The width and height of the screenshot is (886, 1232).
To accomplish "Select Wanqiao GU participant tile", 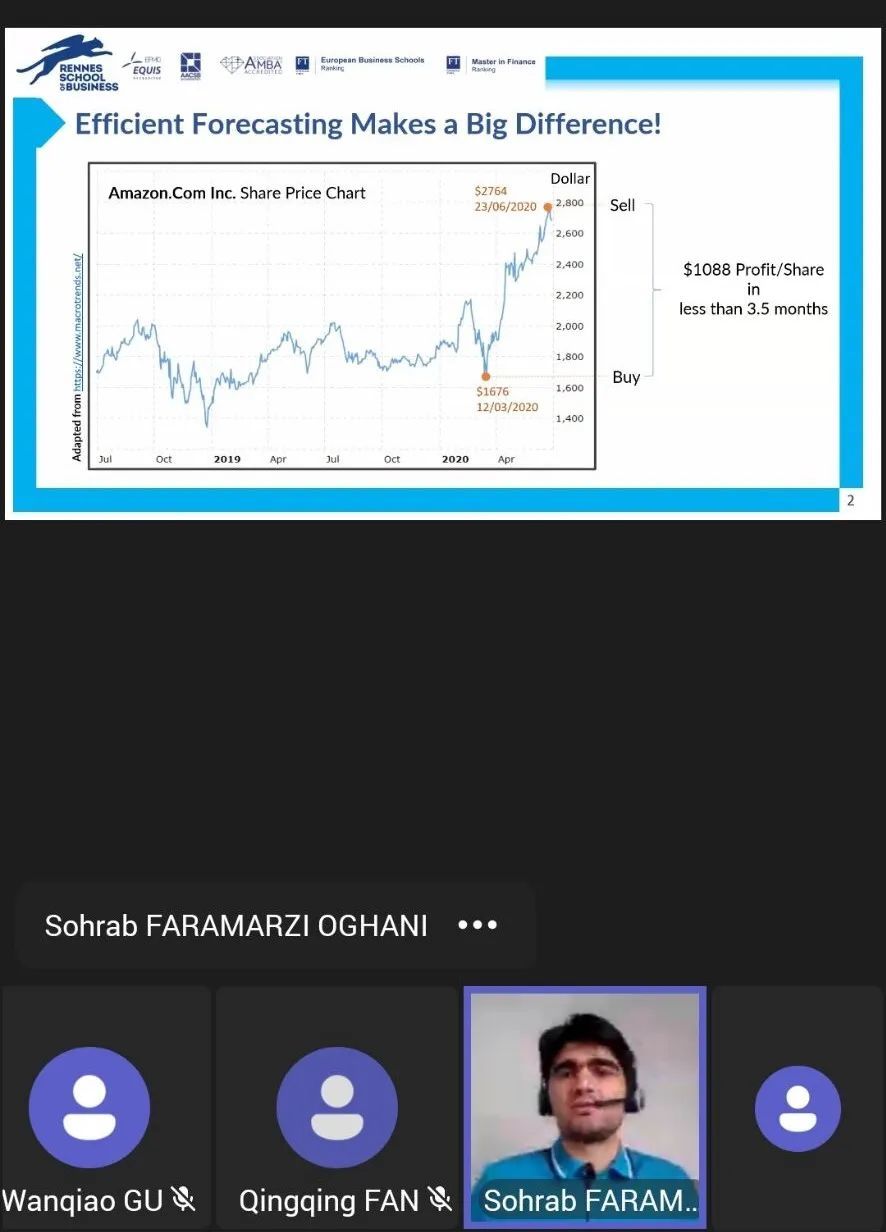I will (105, 1107).
